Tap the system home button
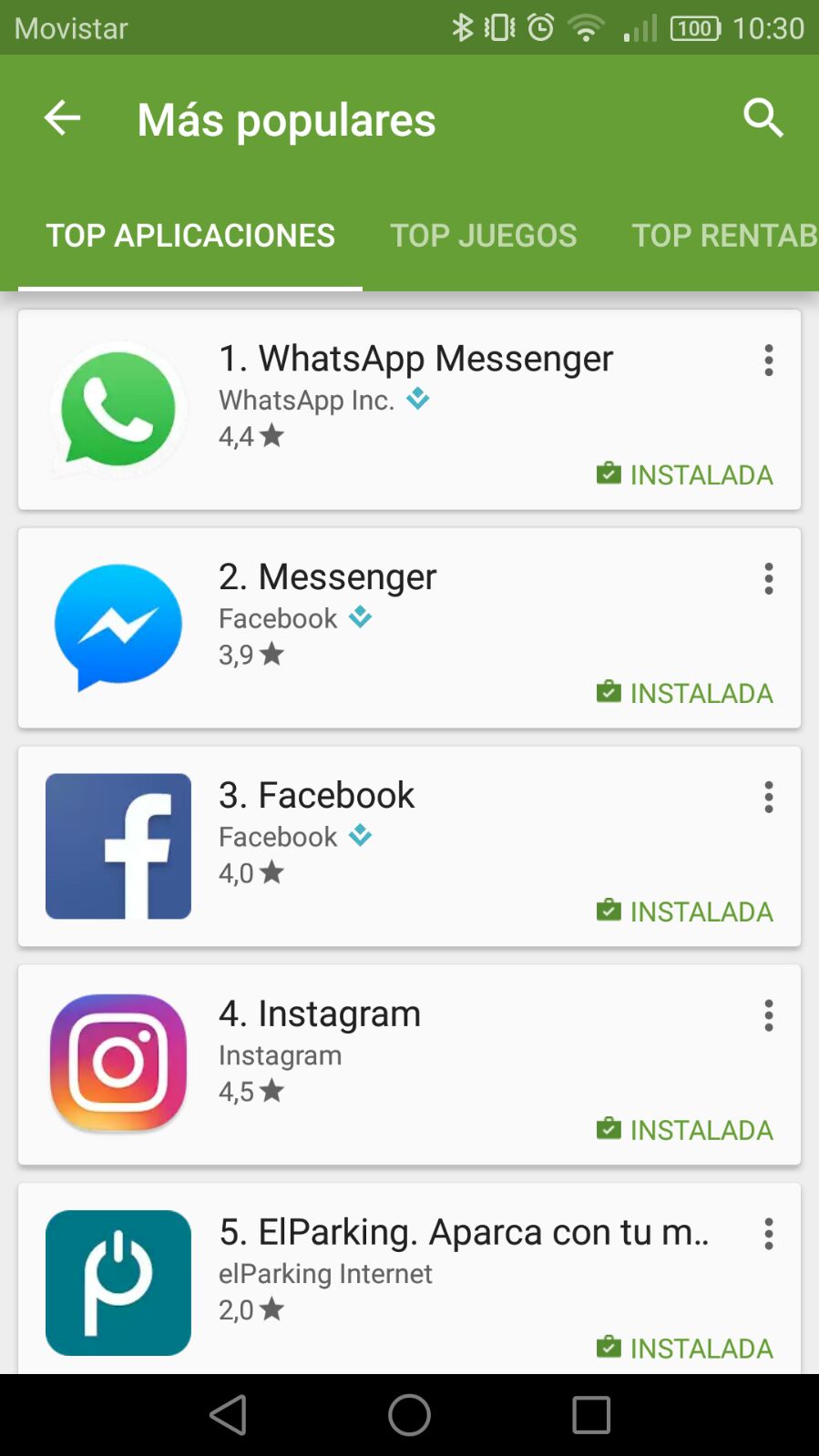 pyautogui.click(x=409, y=1415)
